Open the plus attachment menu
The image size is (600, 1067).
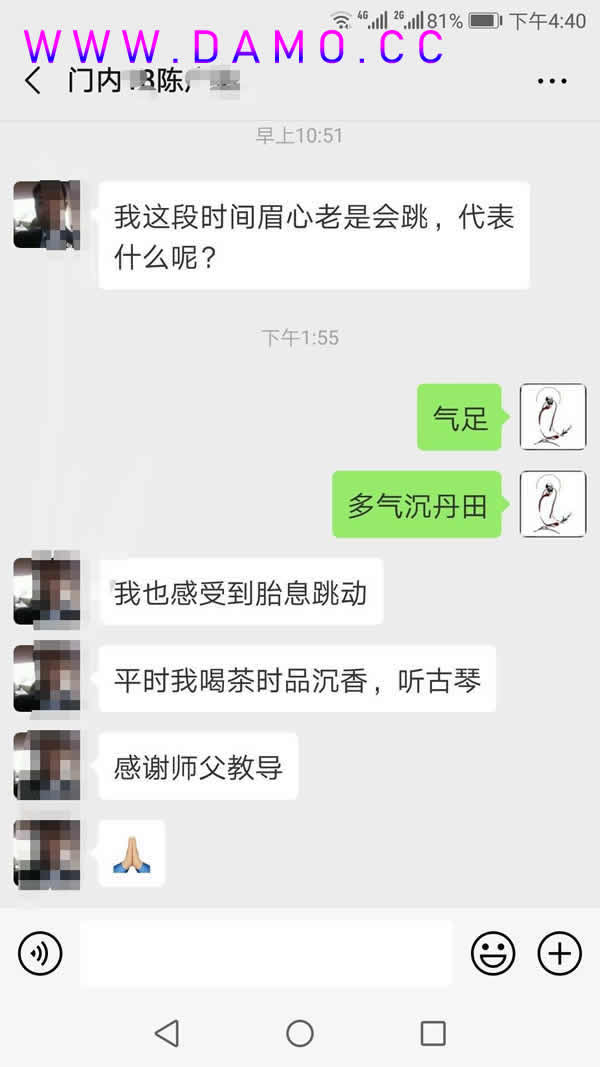[560, 953]
